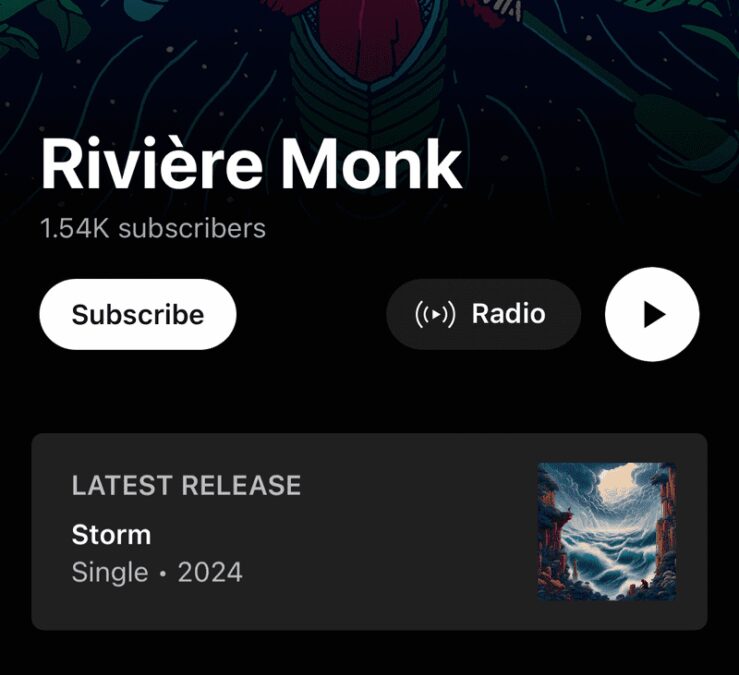Open the latest release Storm
Screen dimensions: 739x675
(x=368, y=531)
